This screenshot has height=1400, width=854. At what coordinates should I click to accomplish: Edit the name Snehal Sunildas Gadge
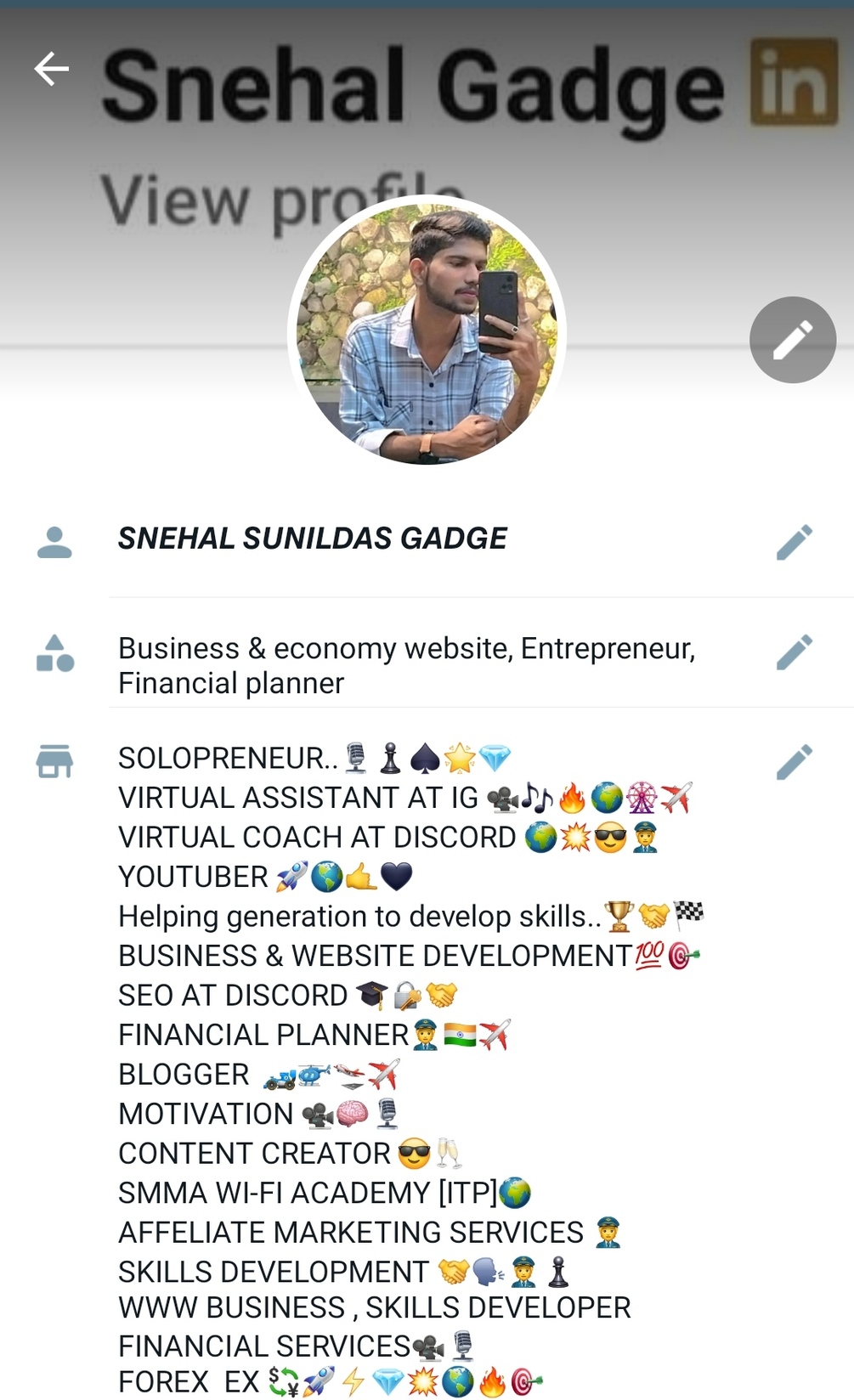click(795, 542)
